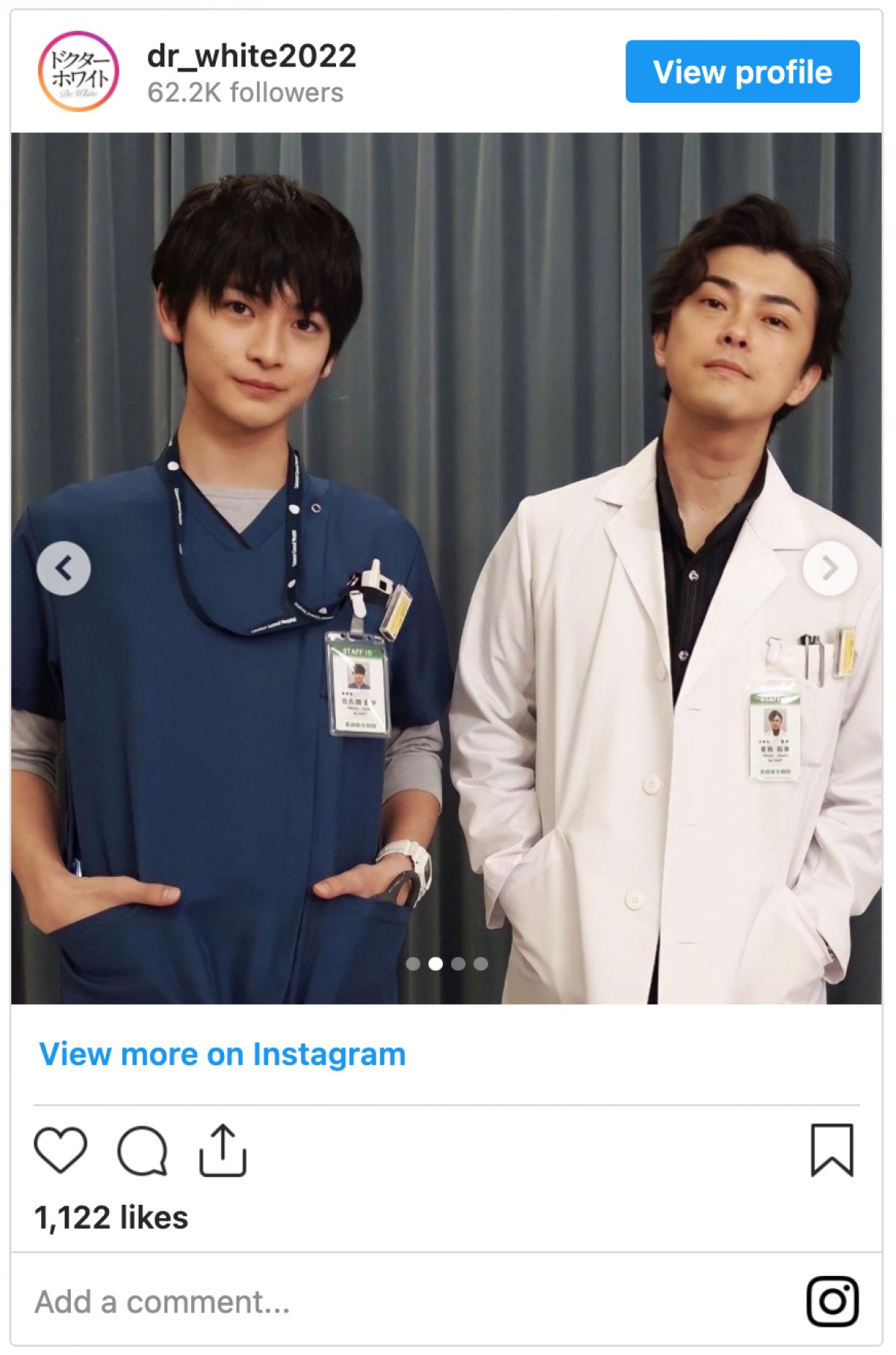
Task: Open View more on Instagram link
Action: tap(223, 1054)
